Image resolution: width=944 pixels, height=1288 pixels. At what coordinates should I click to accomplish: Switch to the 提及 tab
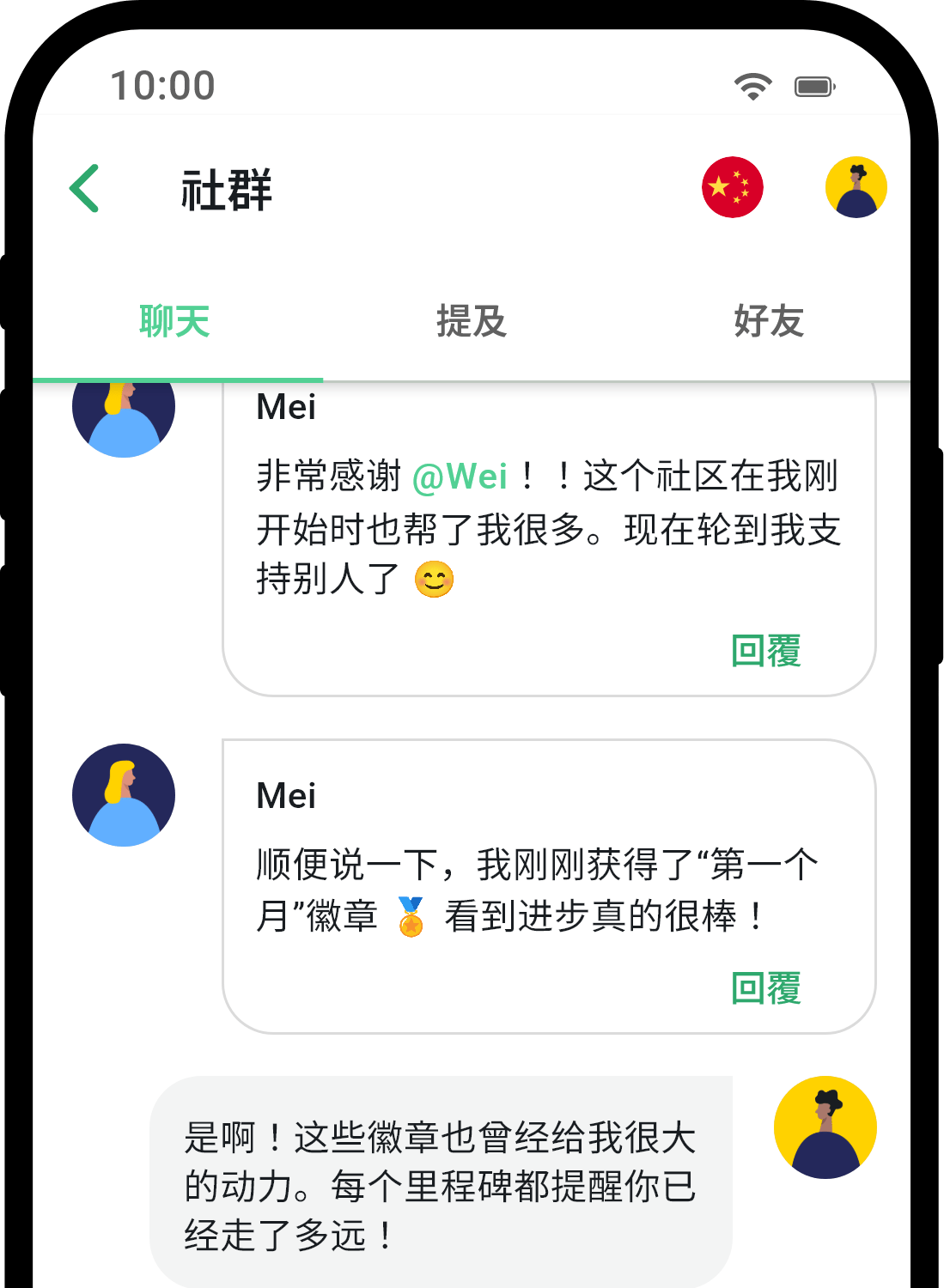pos(472,324)
